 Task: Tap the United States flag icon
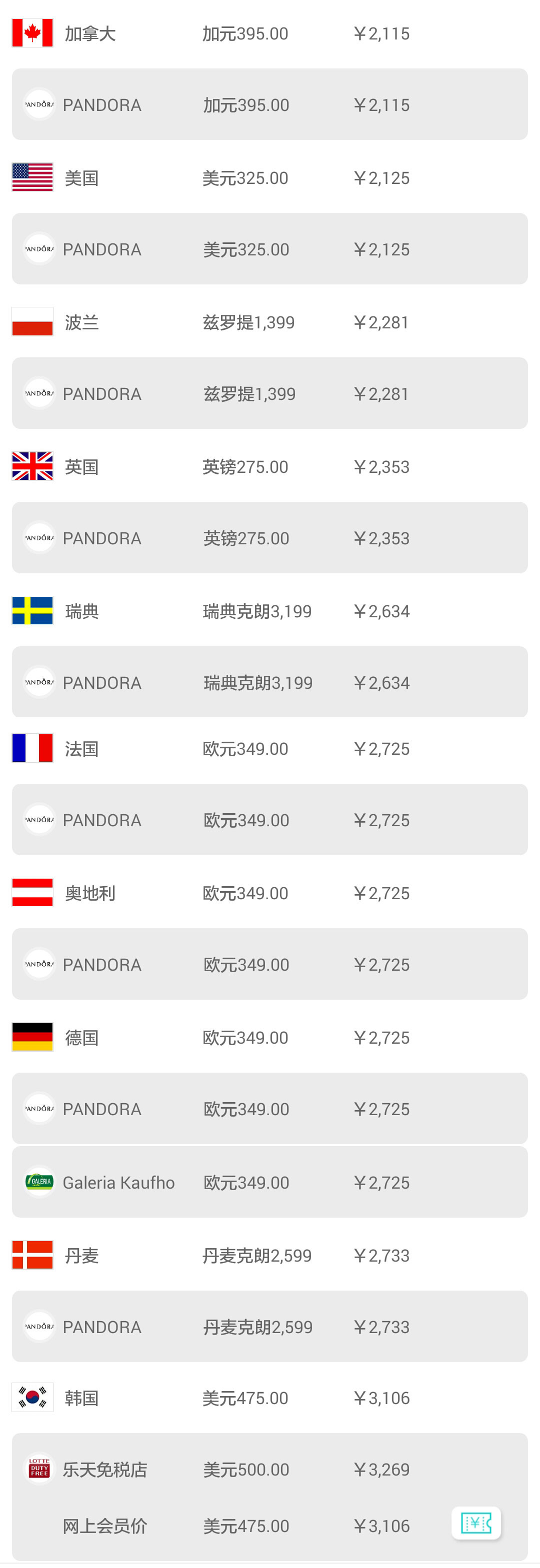(32, 178)
